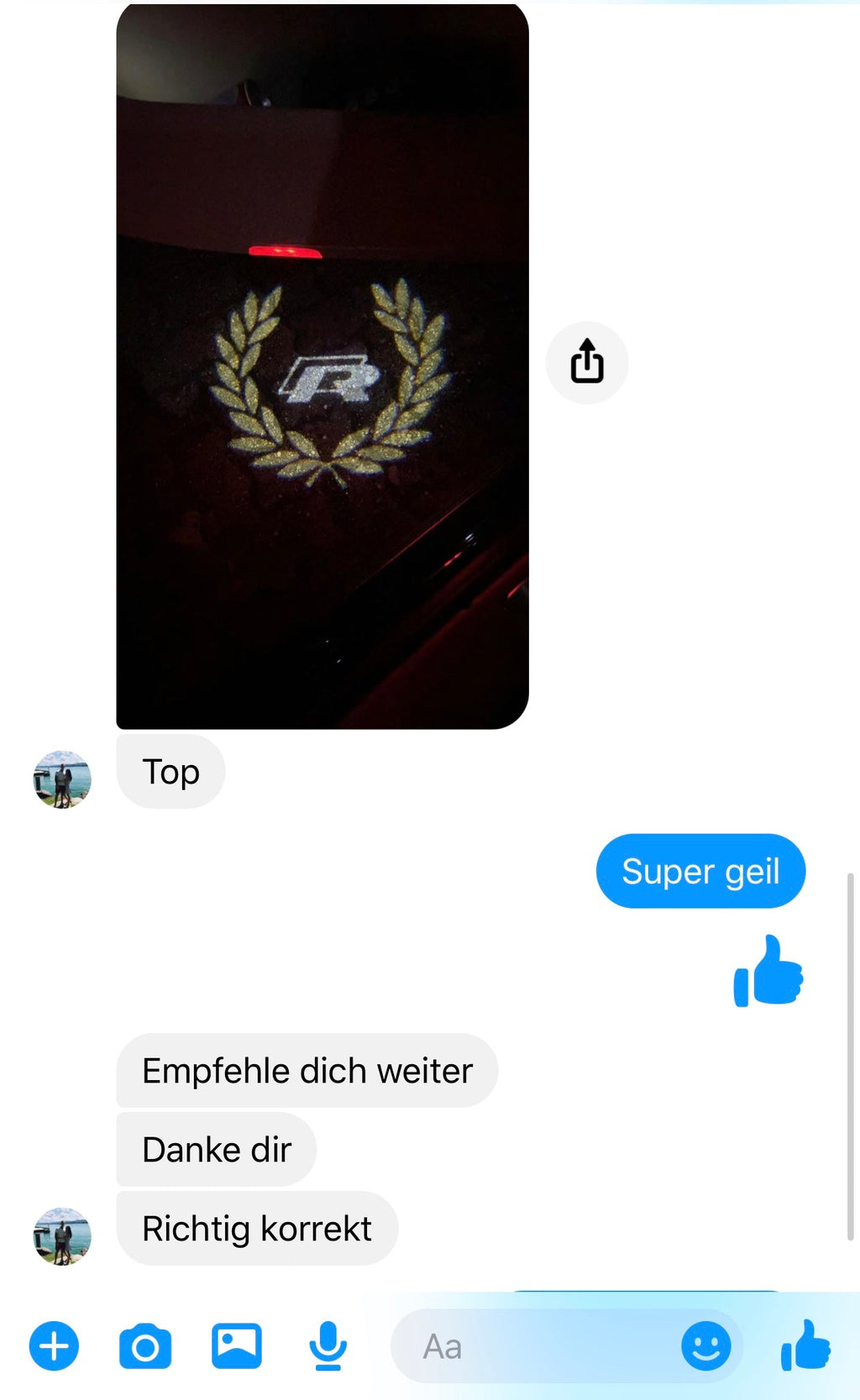Open the photo gallery picker
Screen dimensions: 860x1400
(236, 1346)
